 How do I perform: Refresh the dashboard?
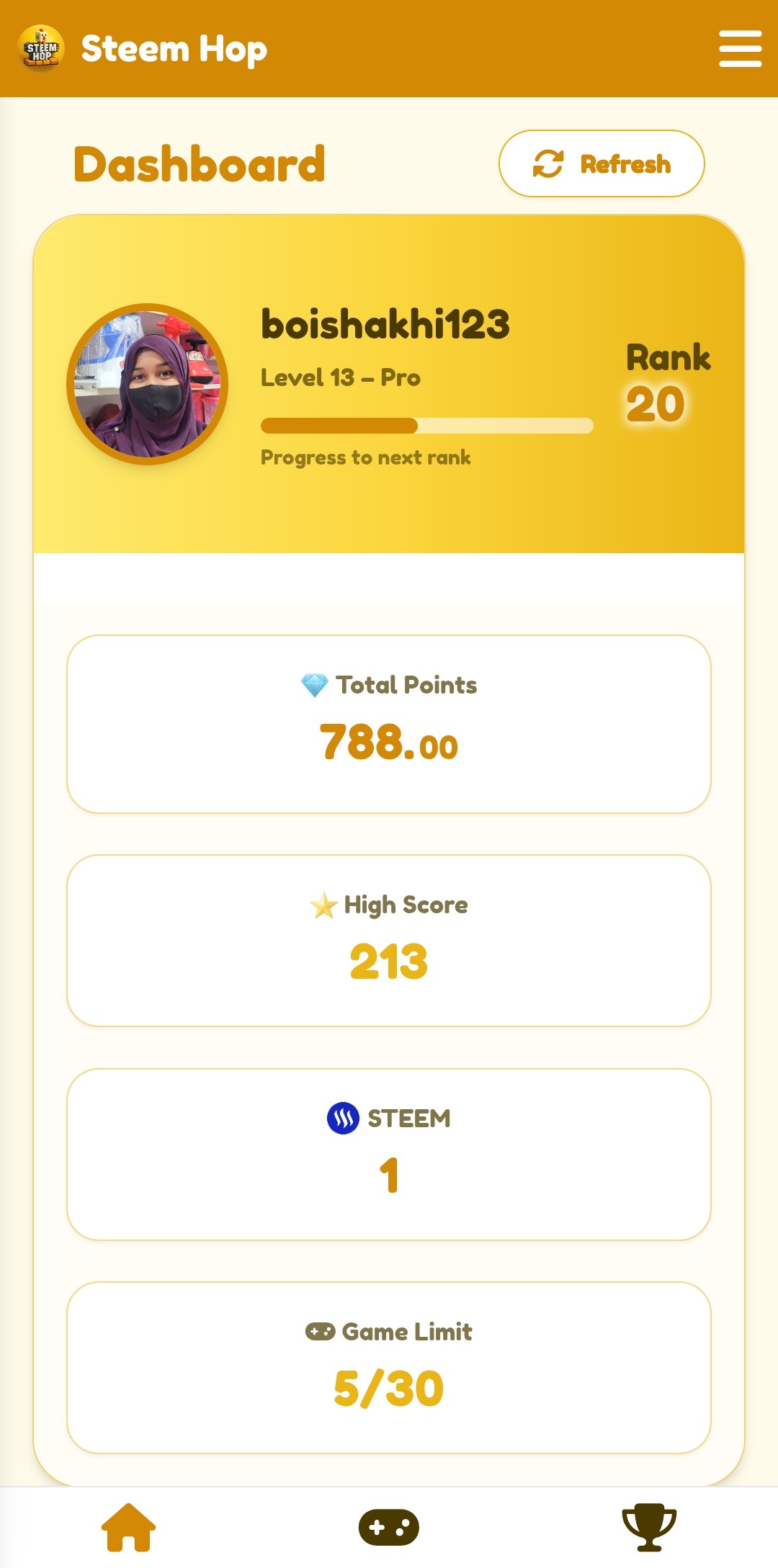[x=602, y=163]
